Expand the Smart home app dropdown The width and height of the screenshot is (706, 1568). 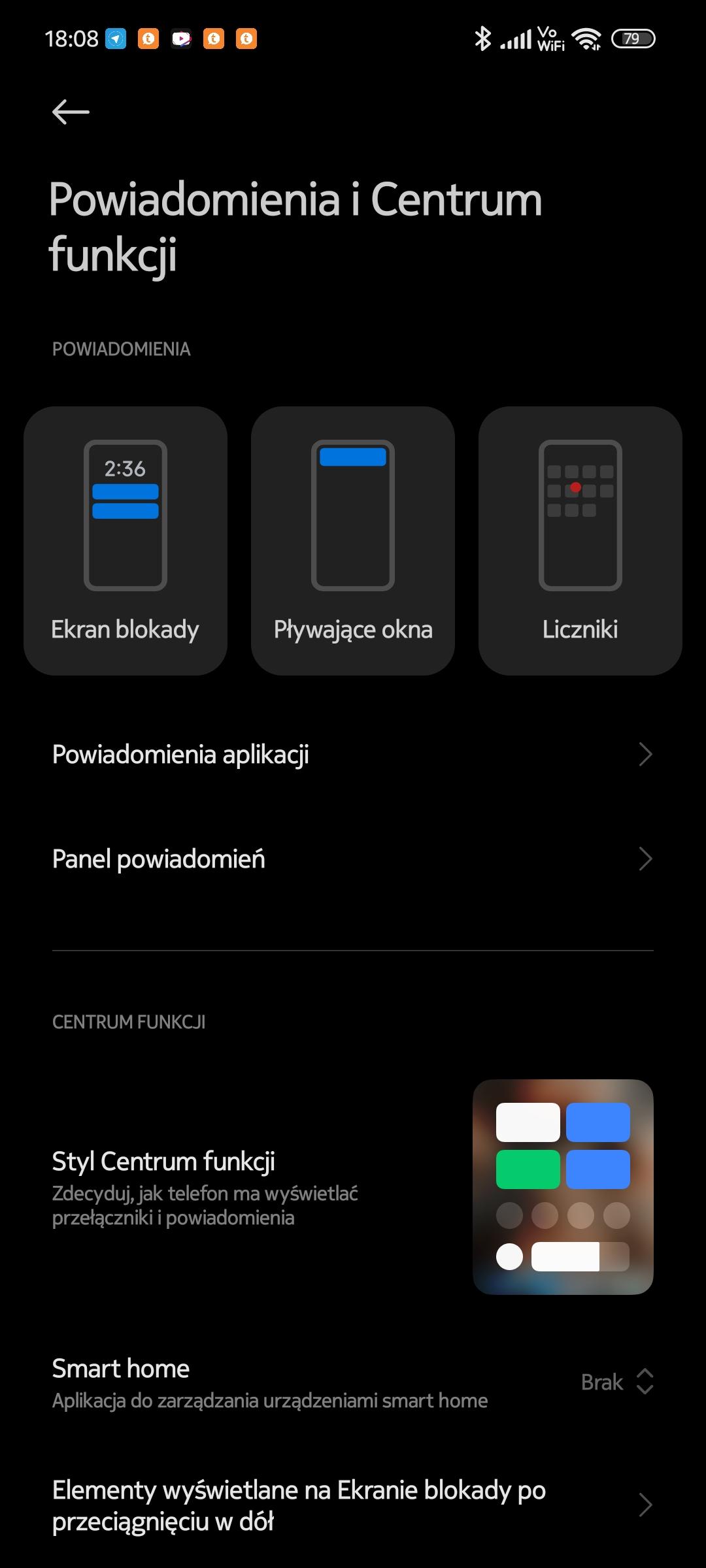click(x=616, y=1382)
